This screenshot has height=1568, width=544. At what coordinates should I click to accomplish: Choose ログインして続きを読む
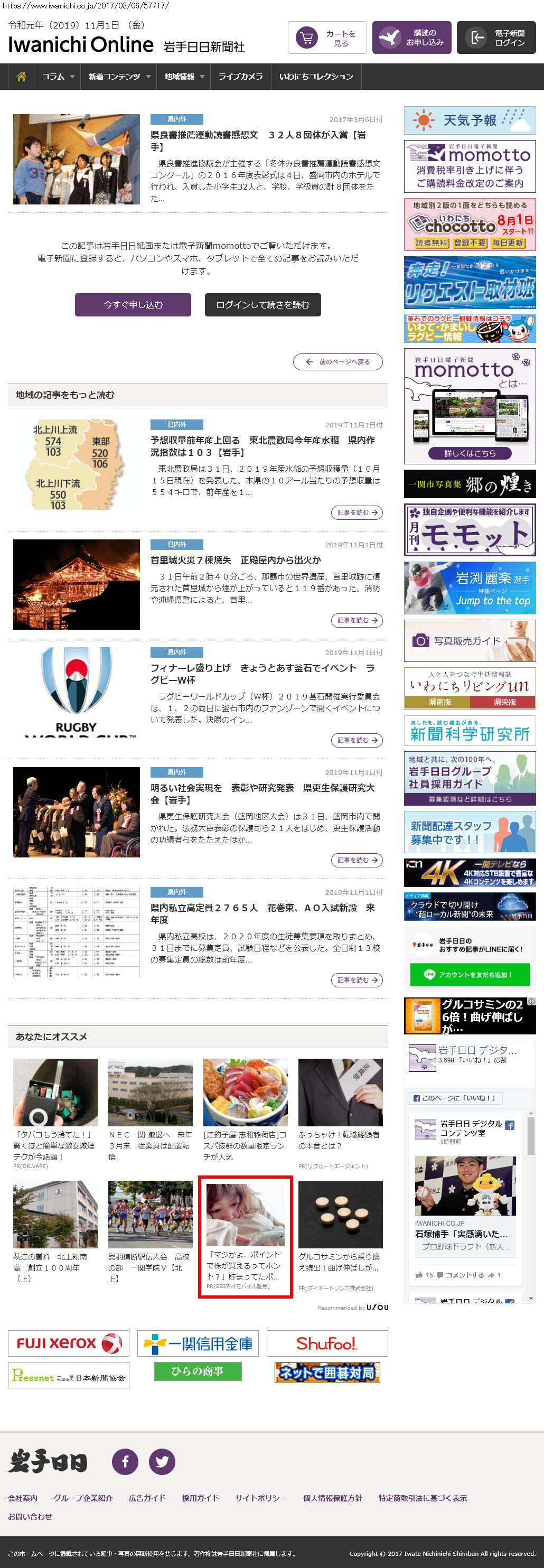(262, 305)
